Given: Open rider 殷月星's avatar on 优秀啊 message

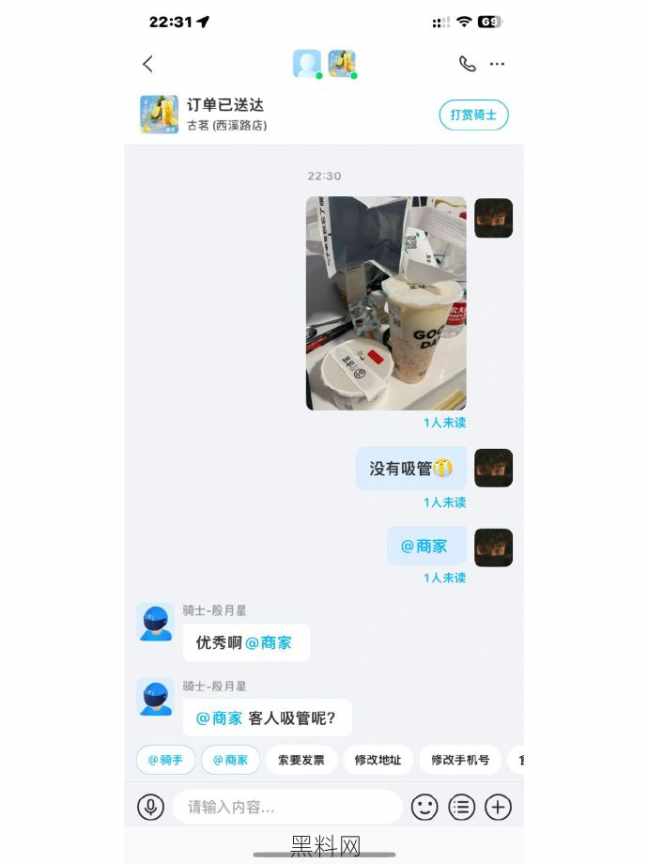Looking at the screenshot, I should click(x=155, y=622).
